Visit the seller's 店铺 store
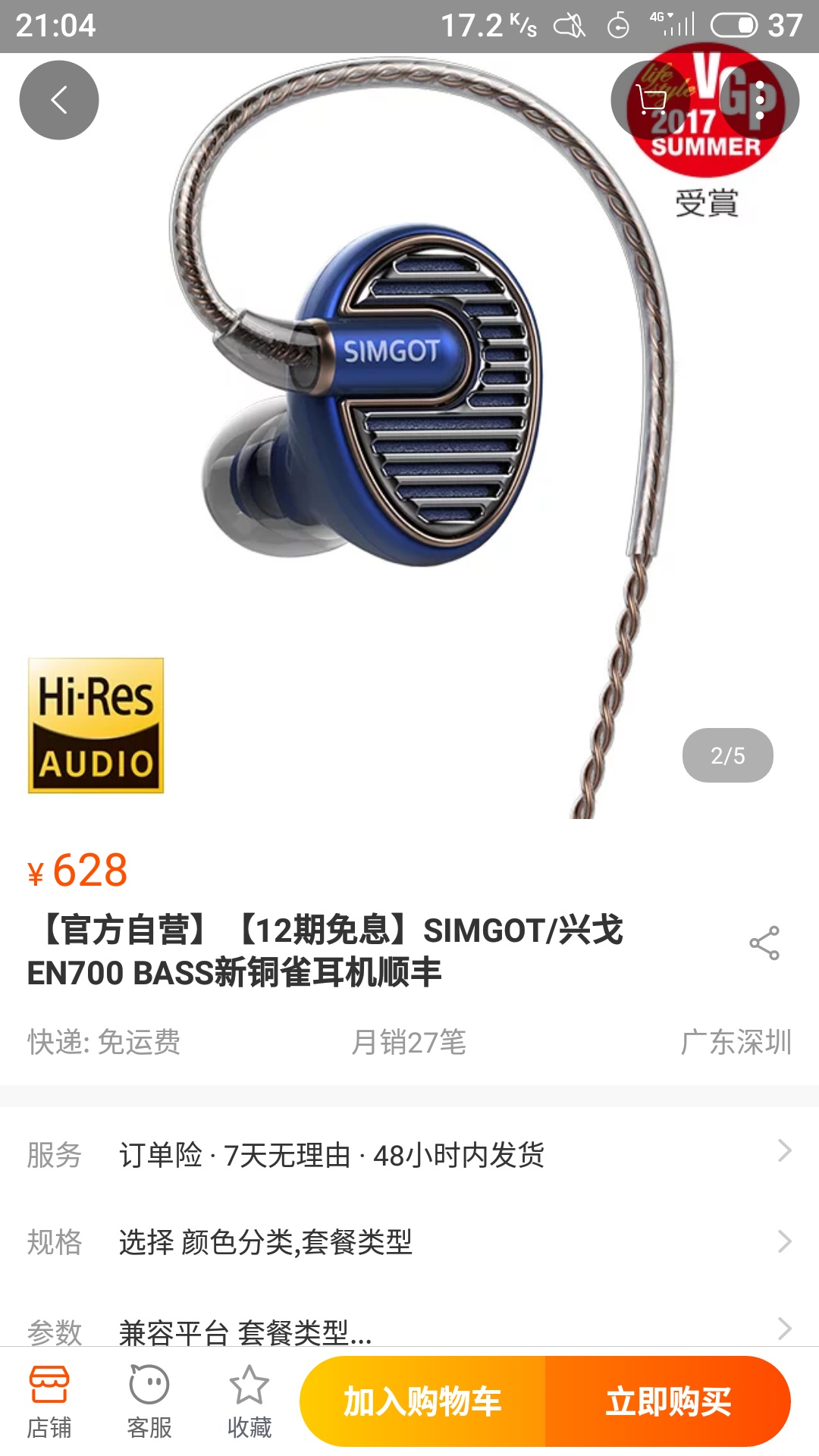The image size is (819, 1456). pyautogui.click(x=49, y=1401)
